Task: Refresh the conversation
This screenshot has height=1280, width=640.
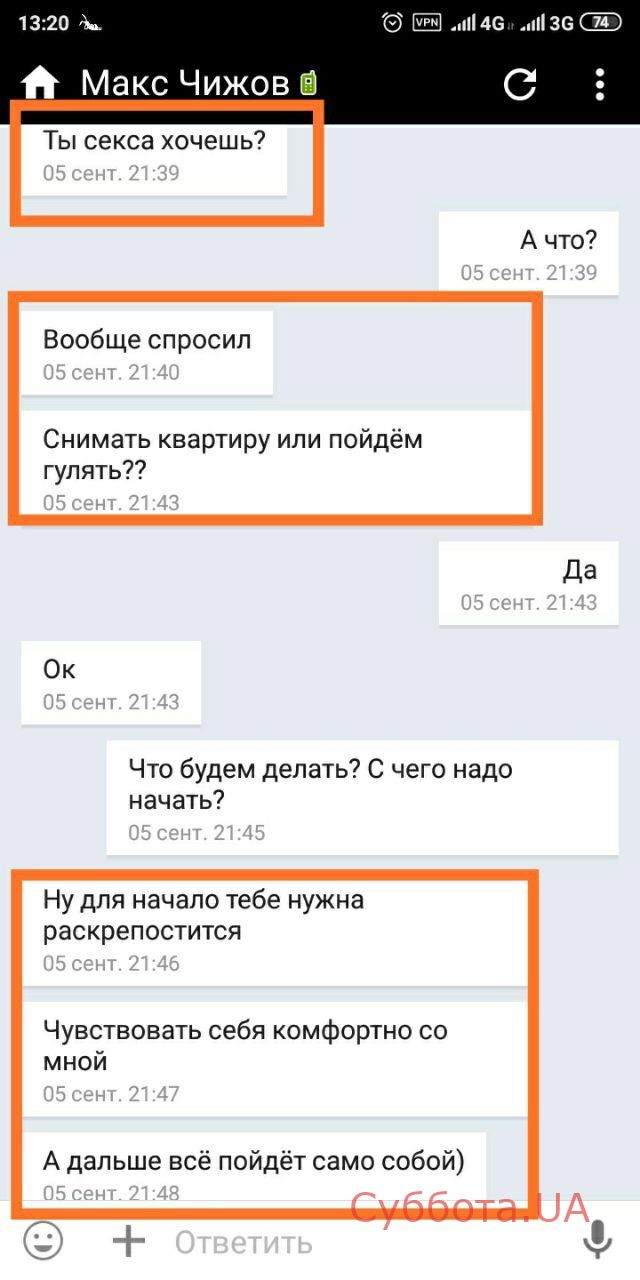Action: coord(520,84)
